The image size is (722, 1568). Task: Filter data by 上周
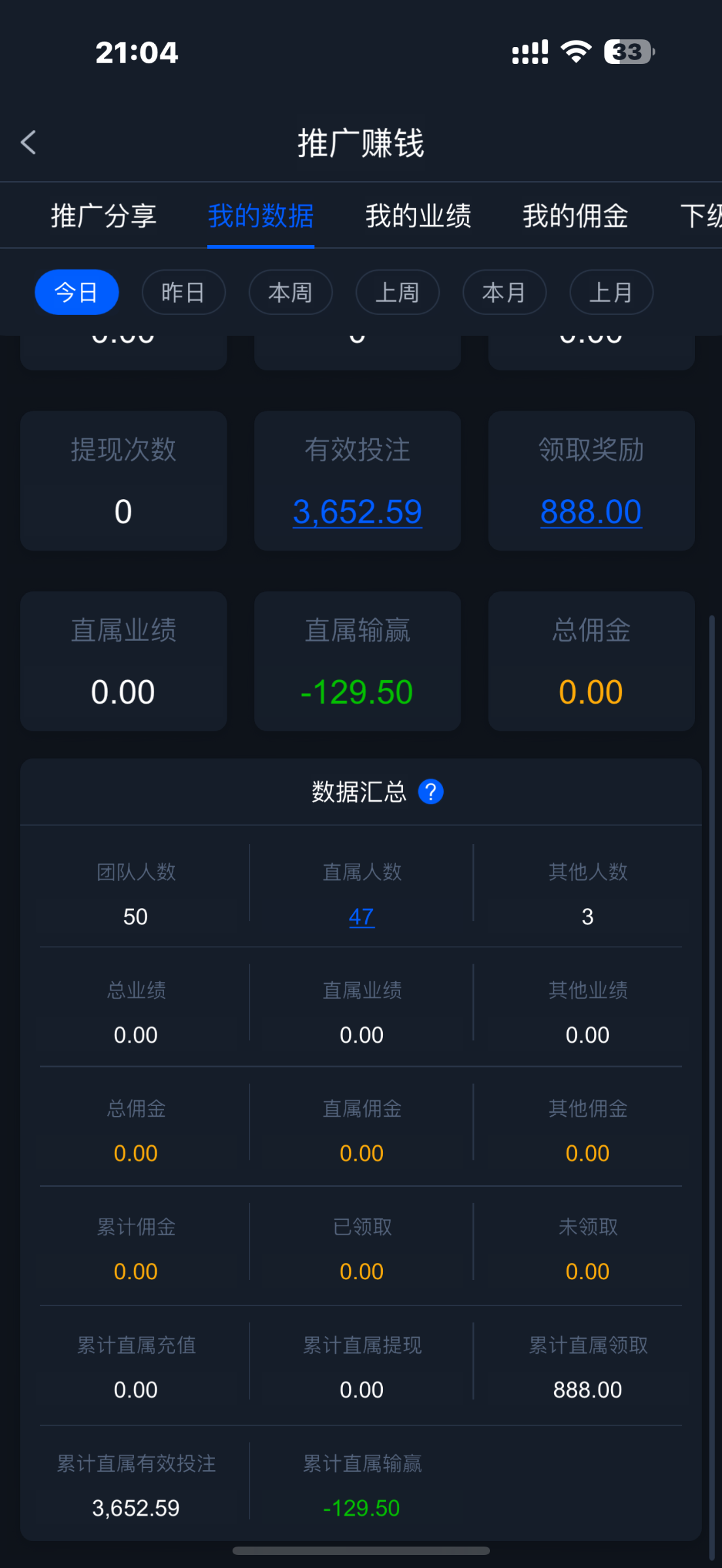(397, 292)
